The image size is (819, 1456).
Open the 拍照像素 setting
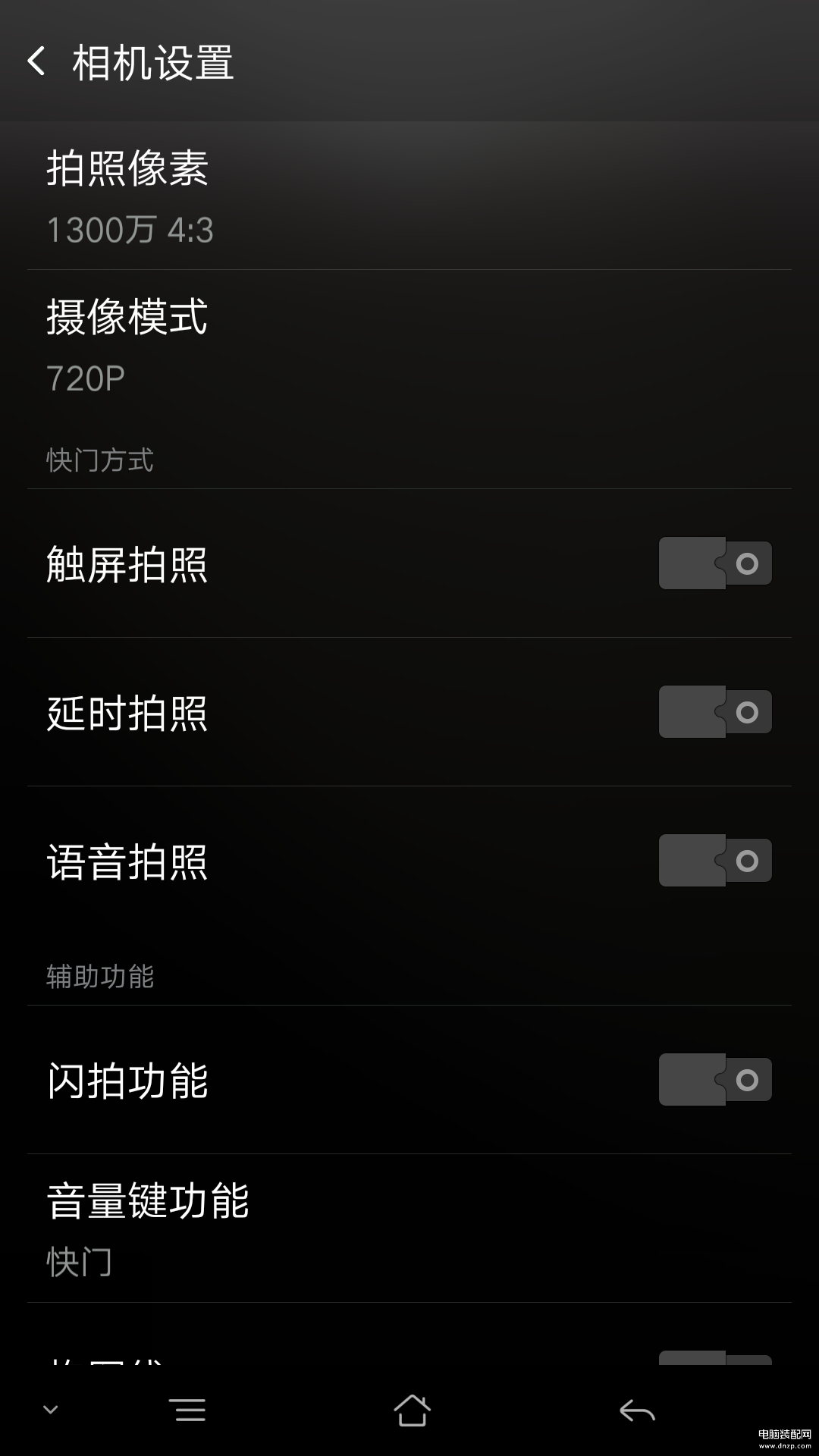coord(409,196)
